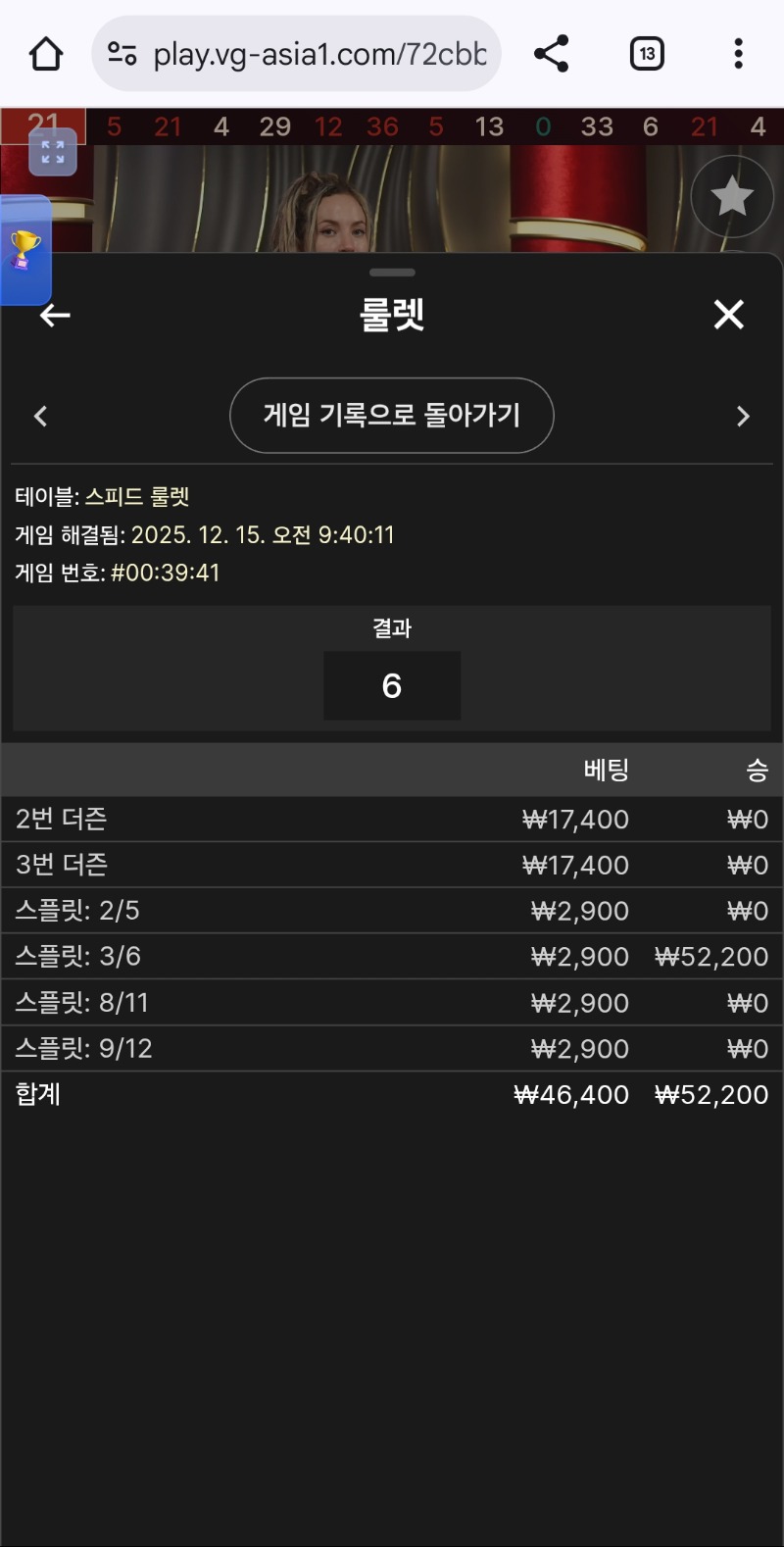View the previous game record

tap(40, 417)
